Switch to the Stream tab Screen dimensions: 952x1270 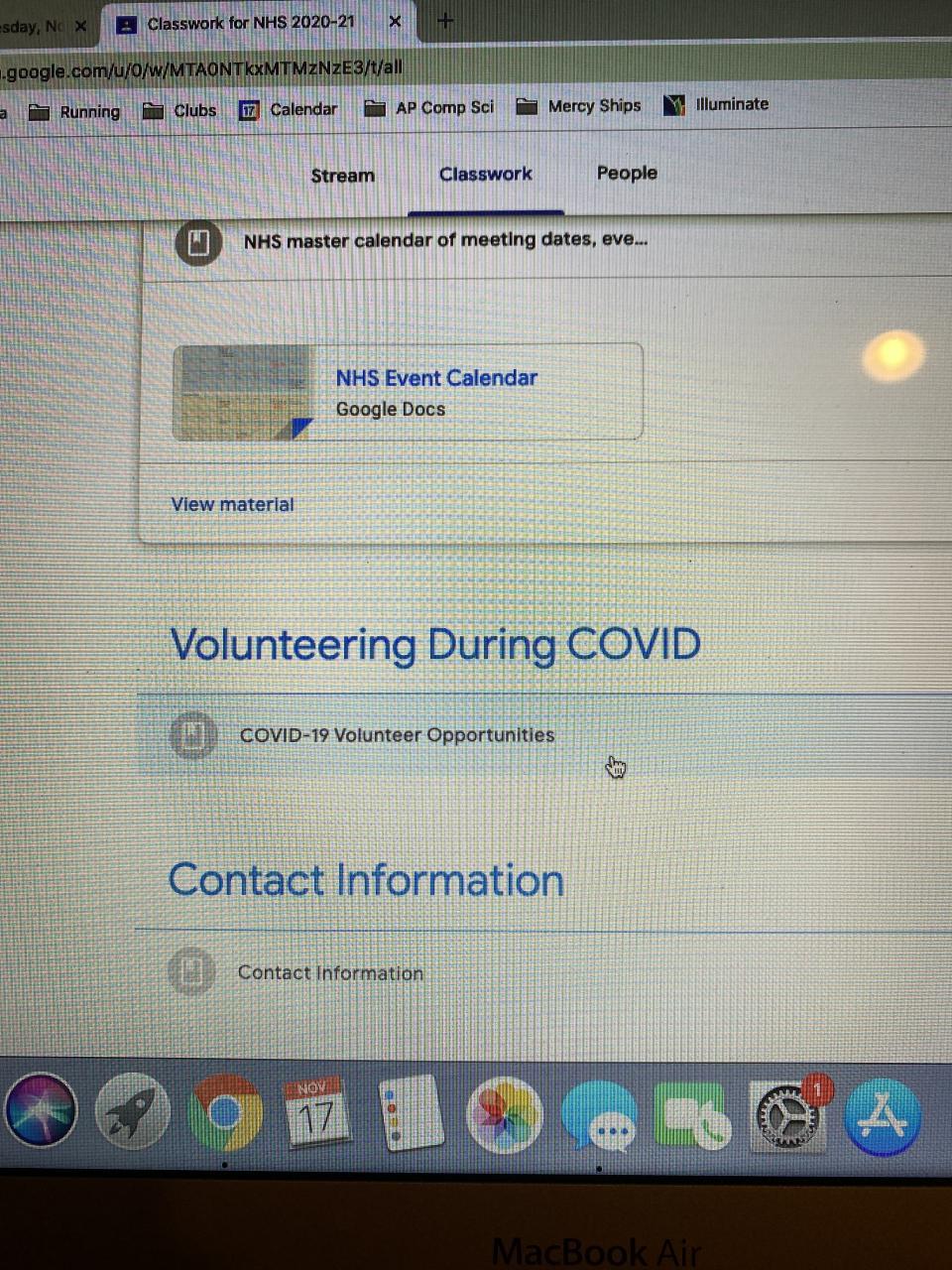point(342,176)
